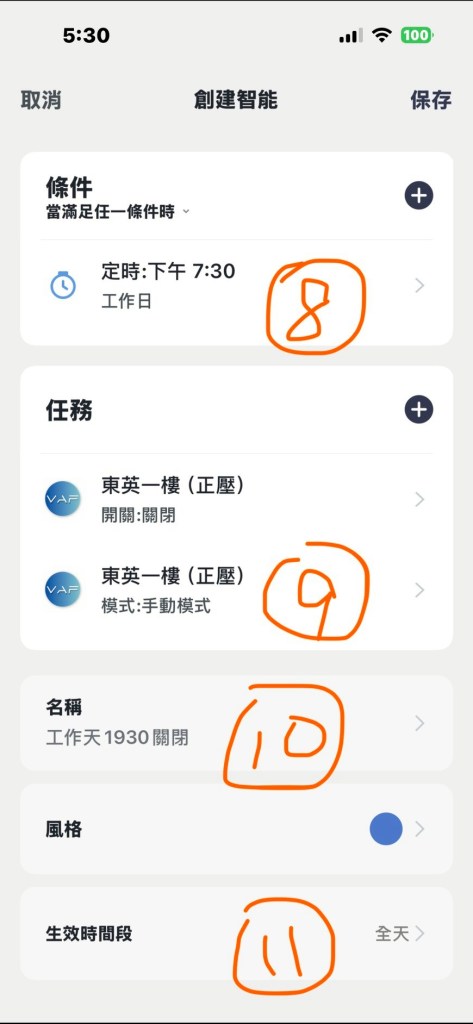Edit the 名稱 row

[x=236, y=724]
